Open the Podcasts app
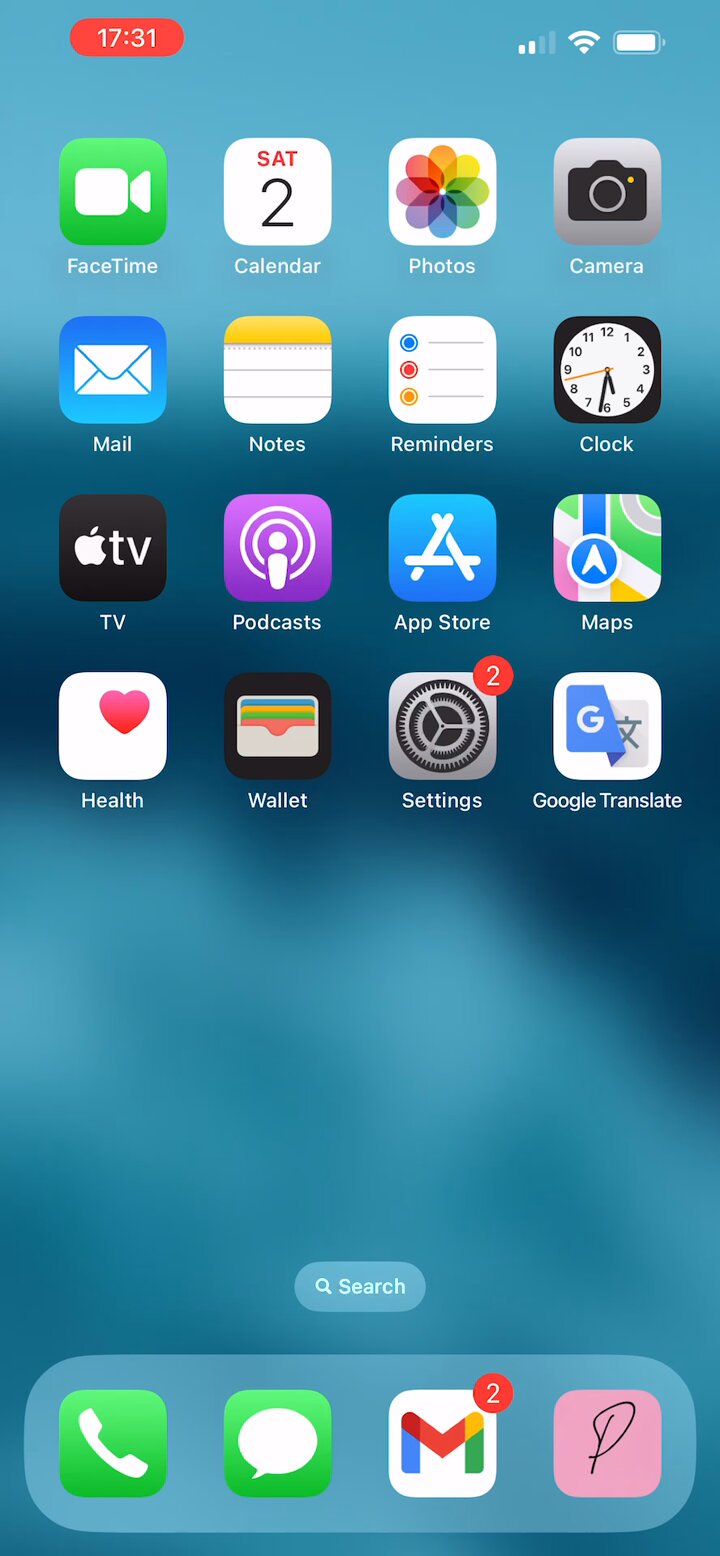Viewport: 720px width, 1556px height. click(x=277, y=548)
